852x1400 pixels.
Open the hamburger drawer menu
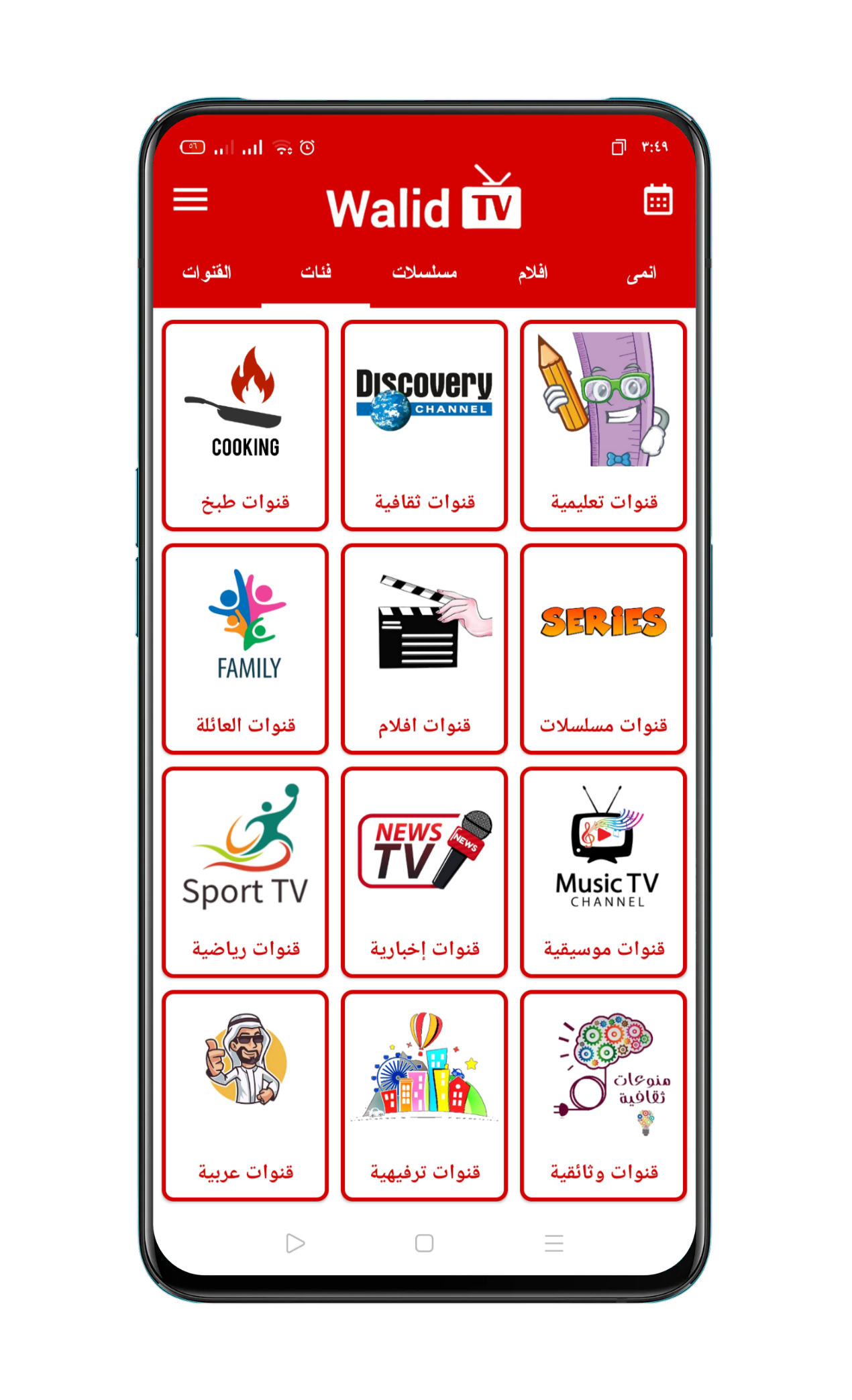(x=190, y=200)
